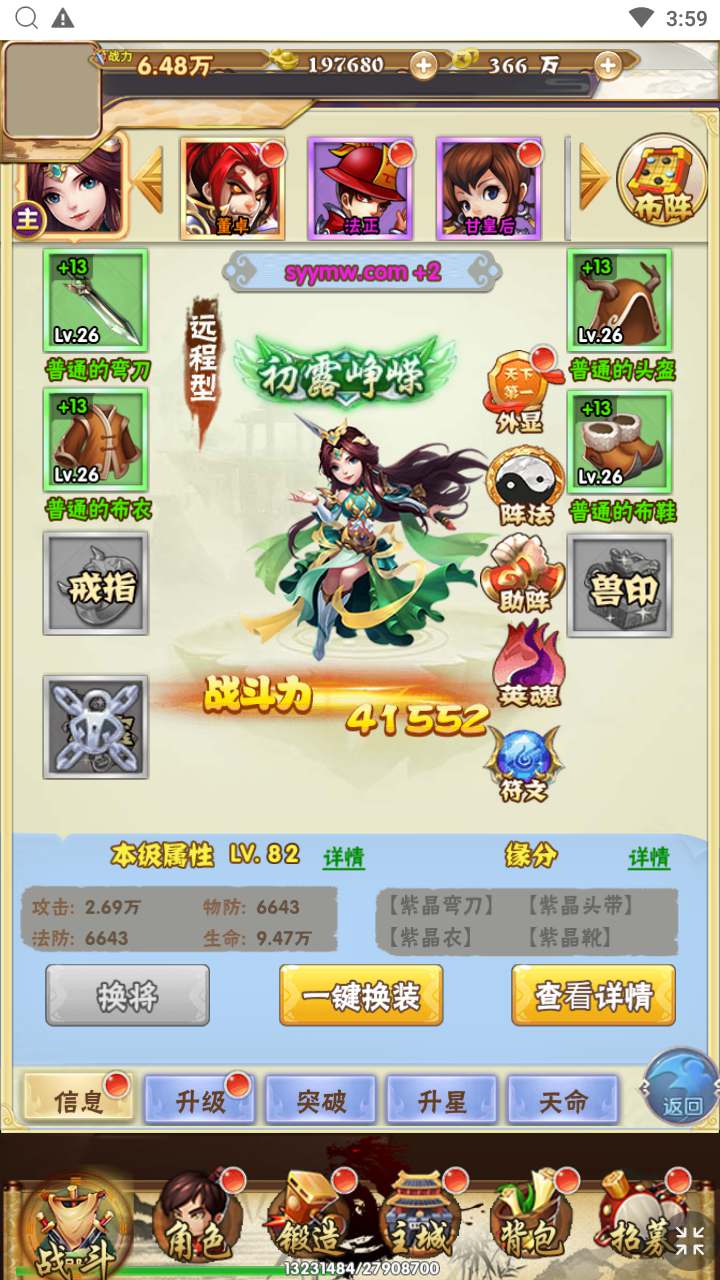Open the 普通的头盔 helmet slot
The height and width of the screenshot is (1280, 720).
tap(620, 300)
